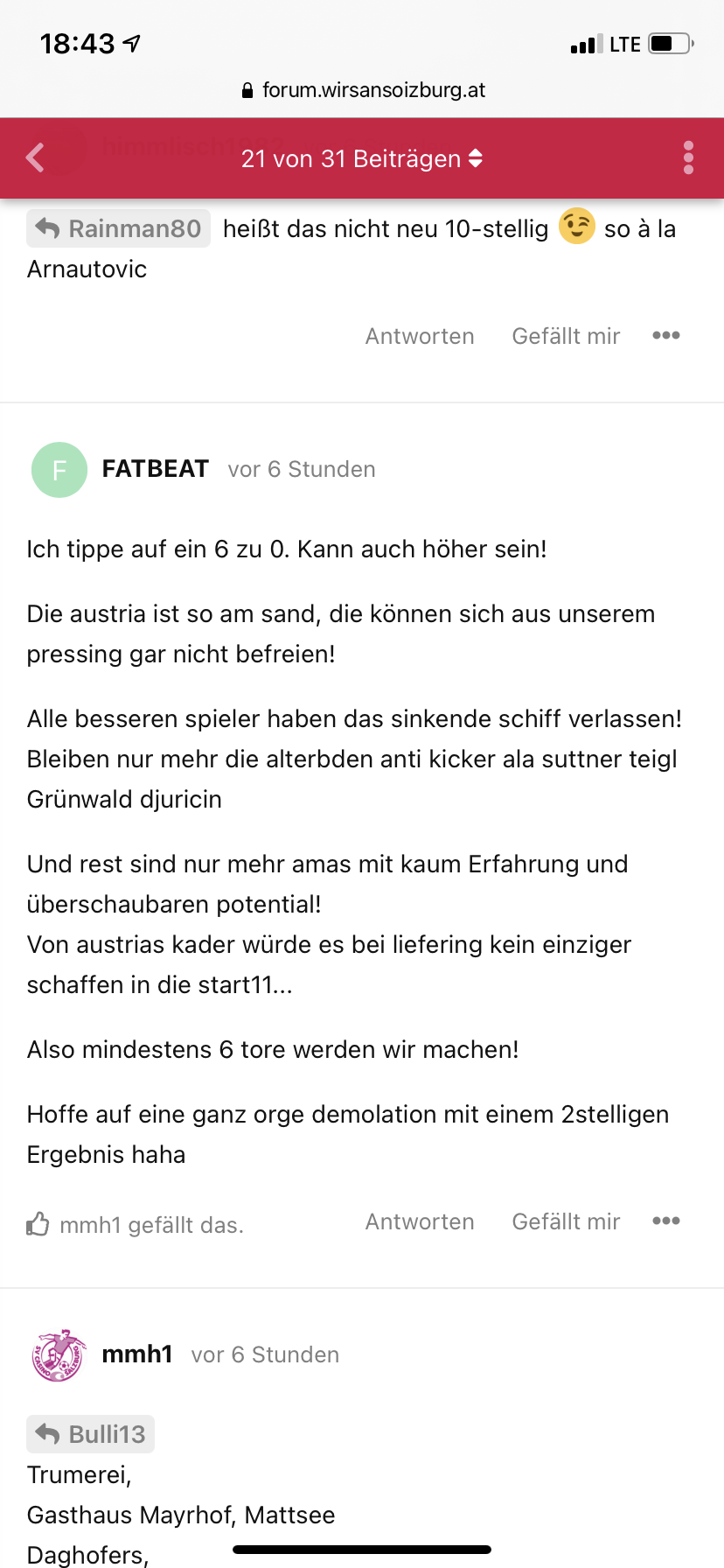724x1568 pixels.
Task: Open the 21 von 31 Beiträgen post selector
Action: click(362, 158)
